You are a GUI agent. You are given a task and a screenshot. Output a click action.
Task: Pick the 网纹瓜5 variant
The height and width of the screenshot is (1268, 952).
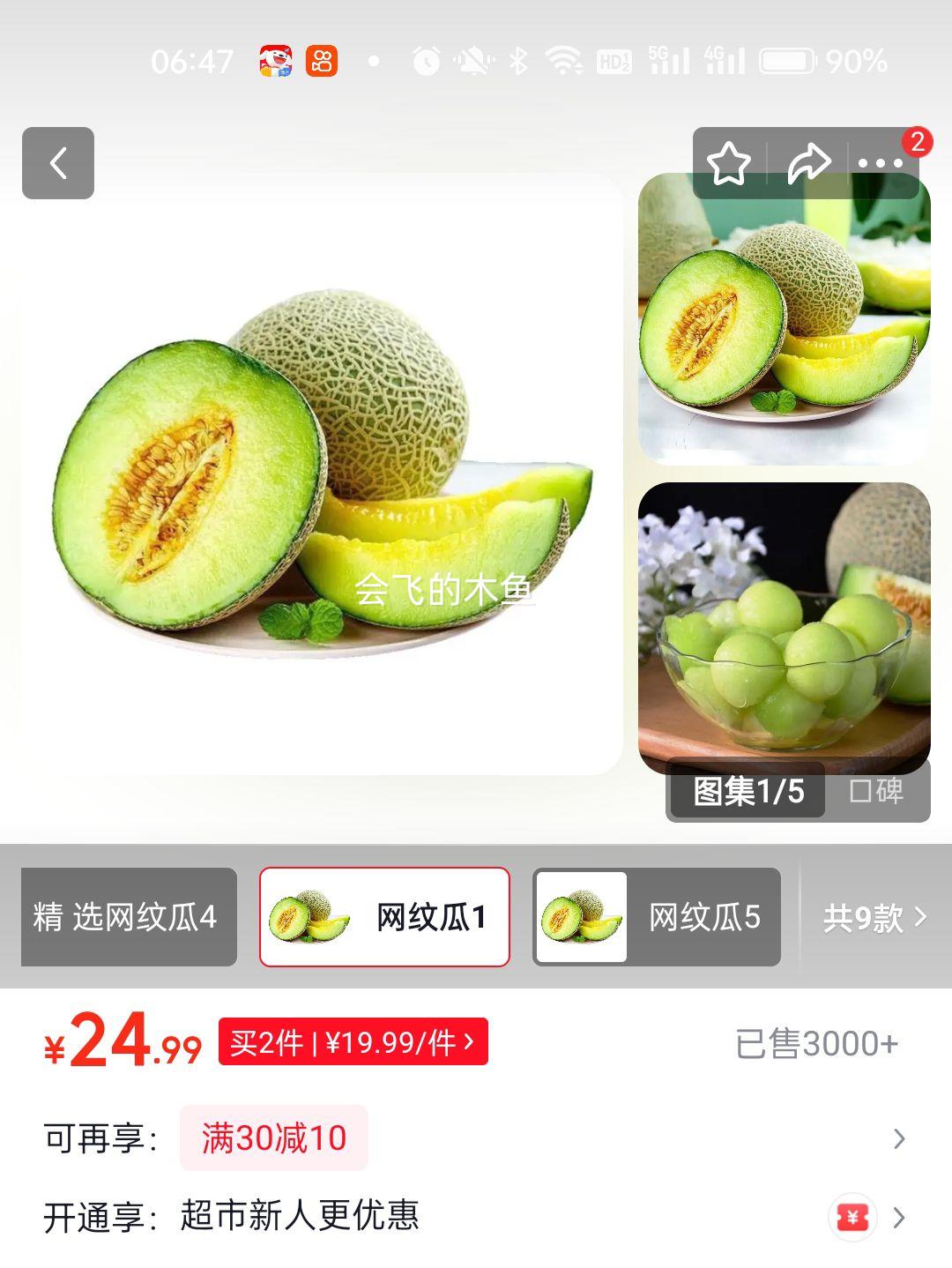click(657, 917)
